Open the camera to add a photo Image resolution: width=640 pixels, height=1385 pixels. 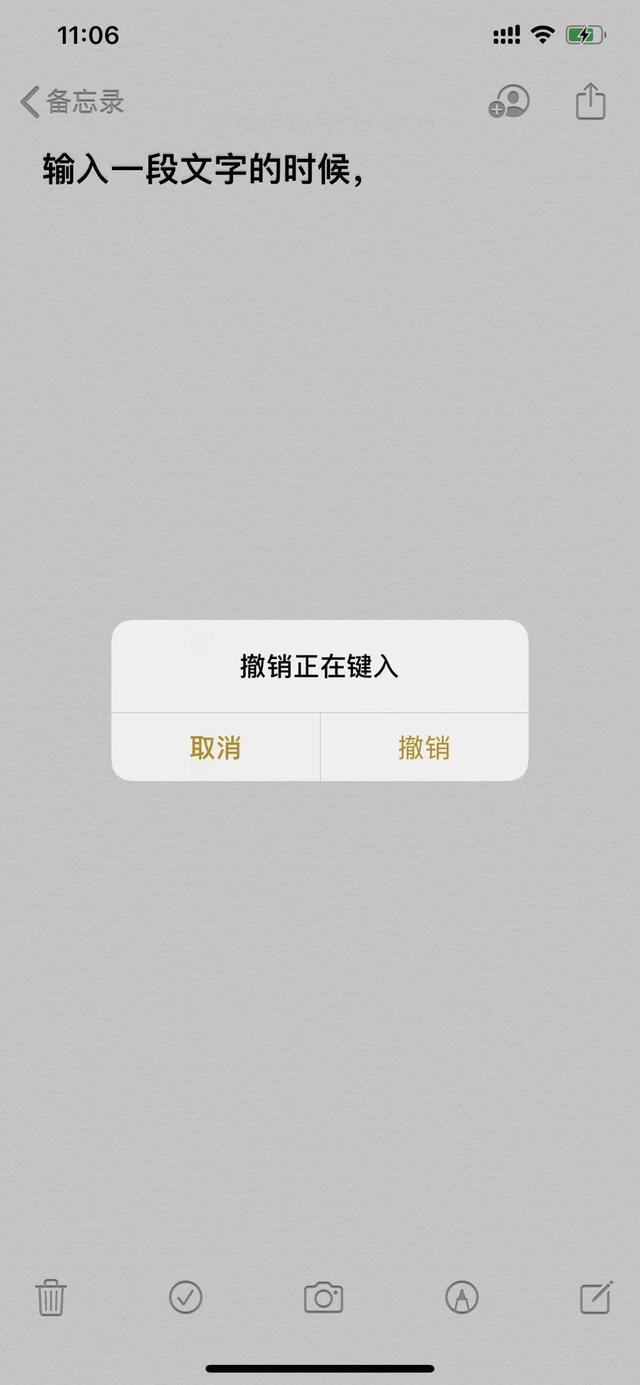coord(323,1298)
